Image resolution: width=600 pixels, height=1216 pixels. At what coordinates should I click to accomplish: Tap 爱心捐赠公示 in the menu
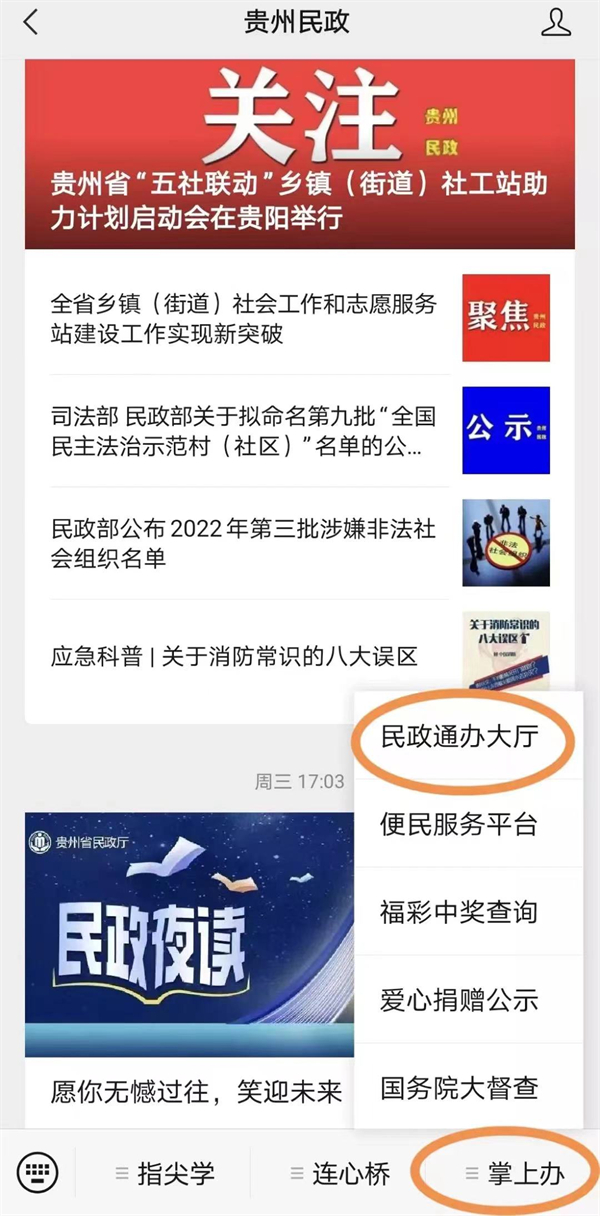459,999
